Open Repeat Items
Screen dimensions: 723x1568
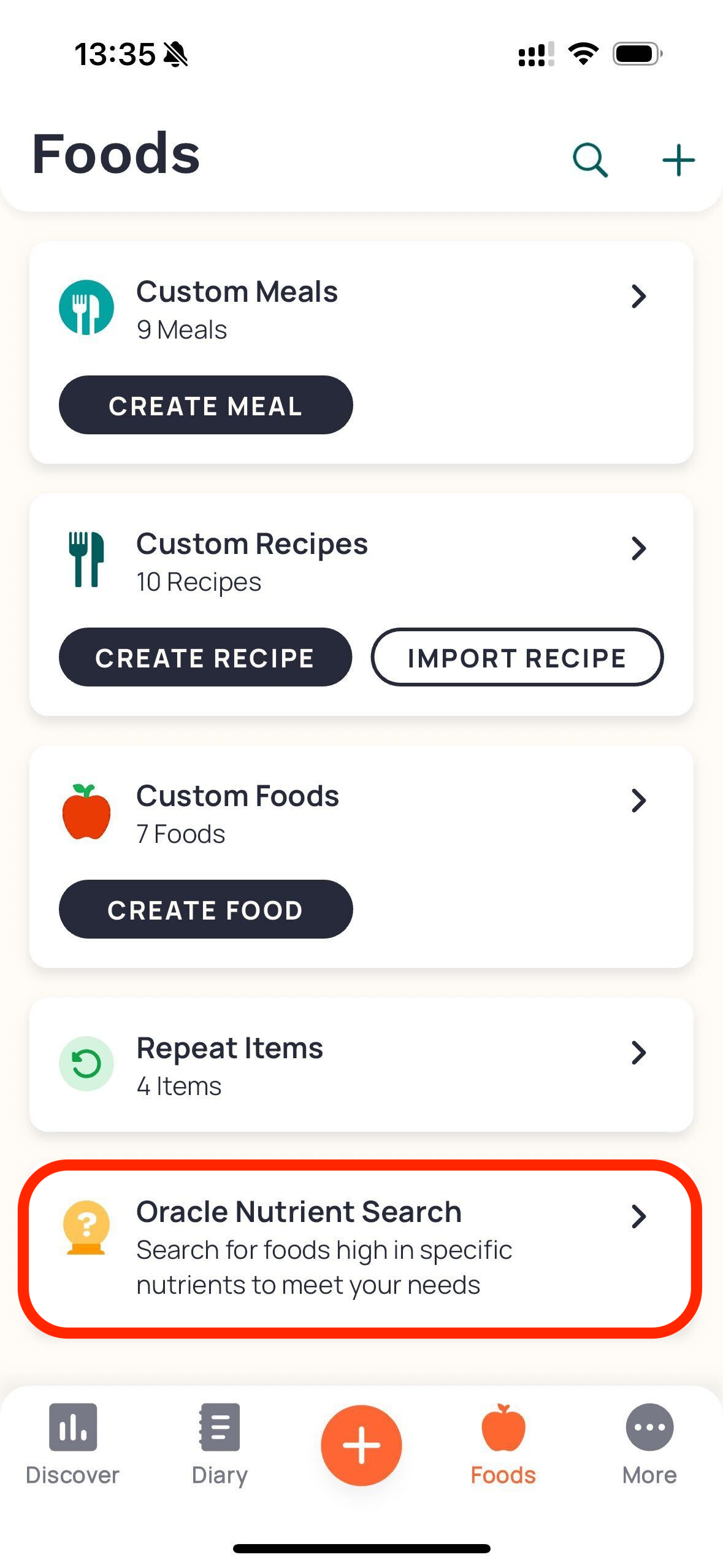point(361,1066)
